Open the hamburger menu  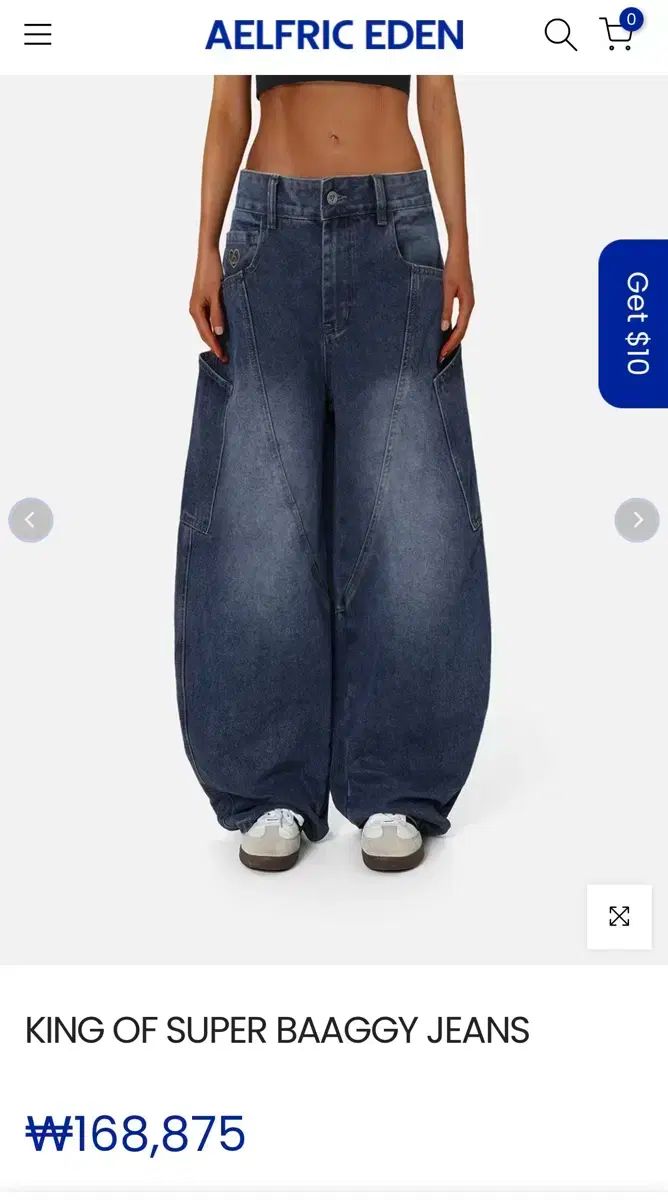[x=38, y=35]
